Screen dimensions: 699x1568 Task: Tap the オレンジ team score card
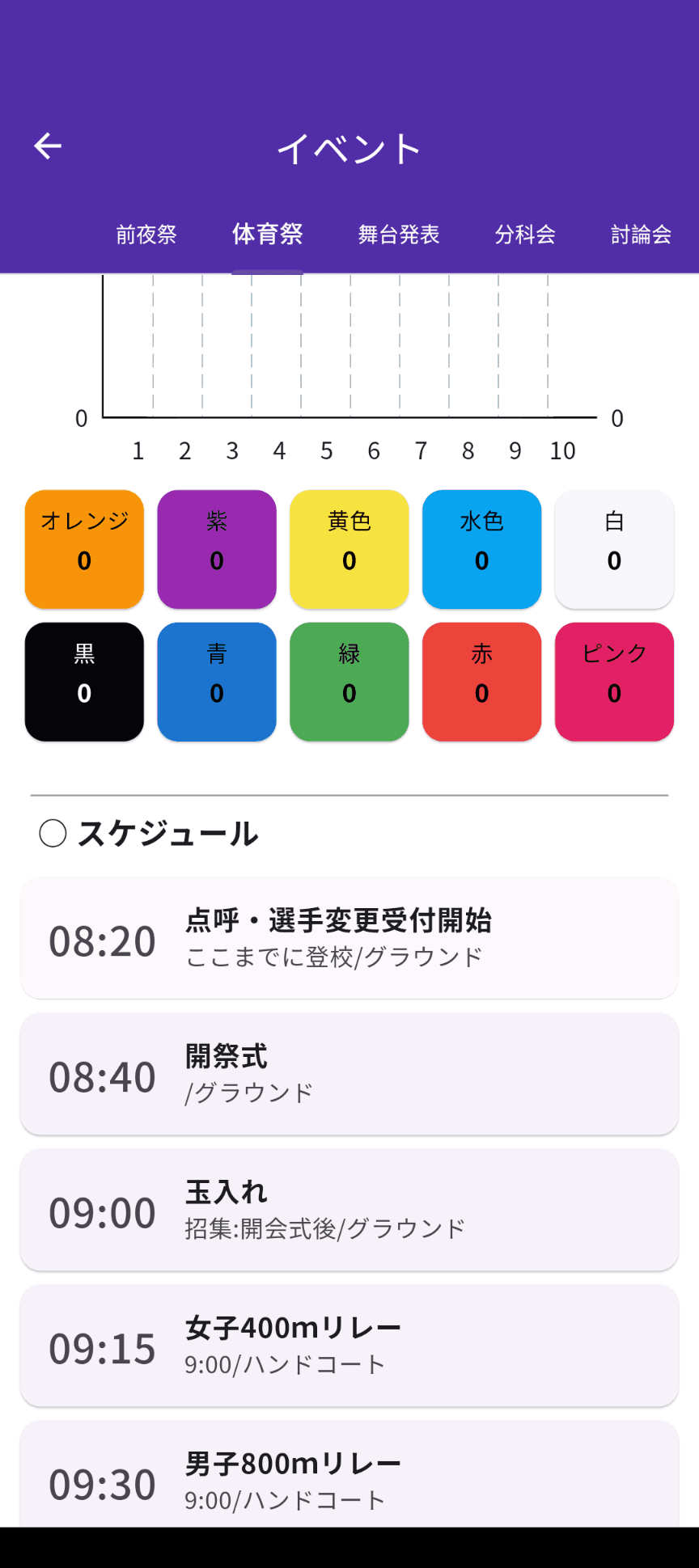point(83,548)
